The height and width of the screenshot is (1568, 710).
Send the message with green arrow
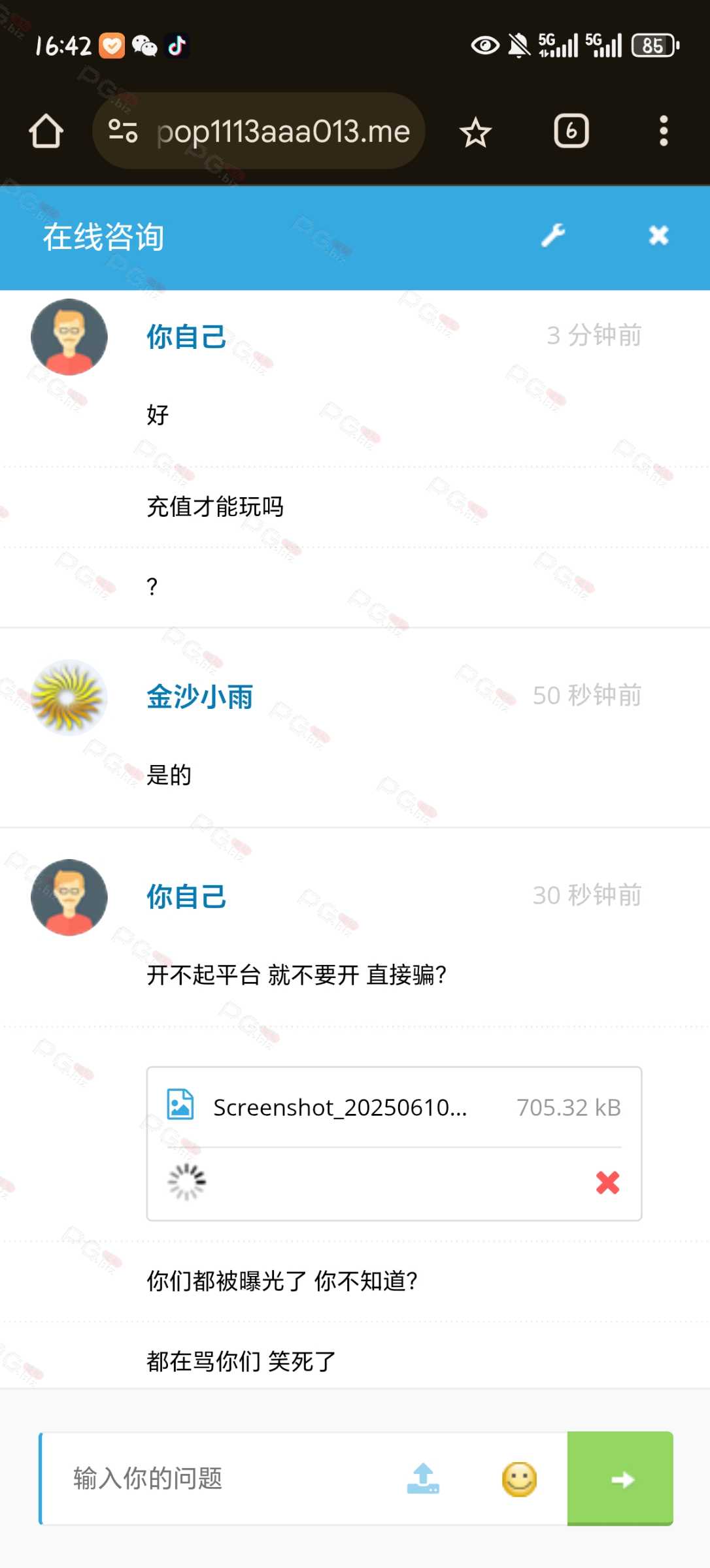click(x=620, y=1479)
